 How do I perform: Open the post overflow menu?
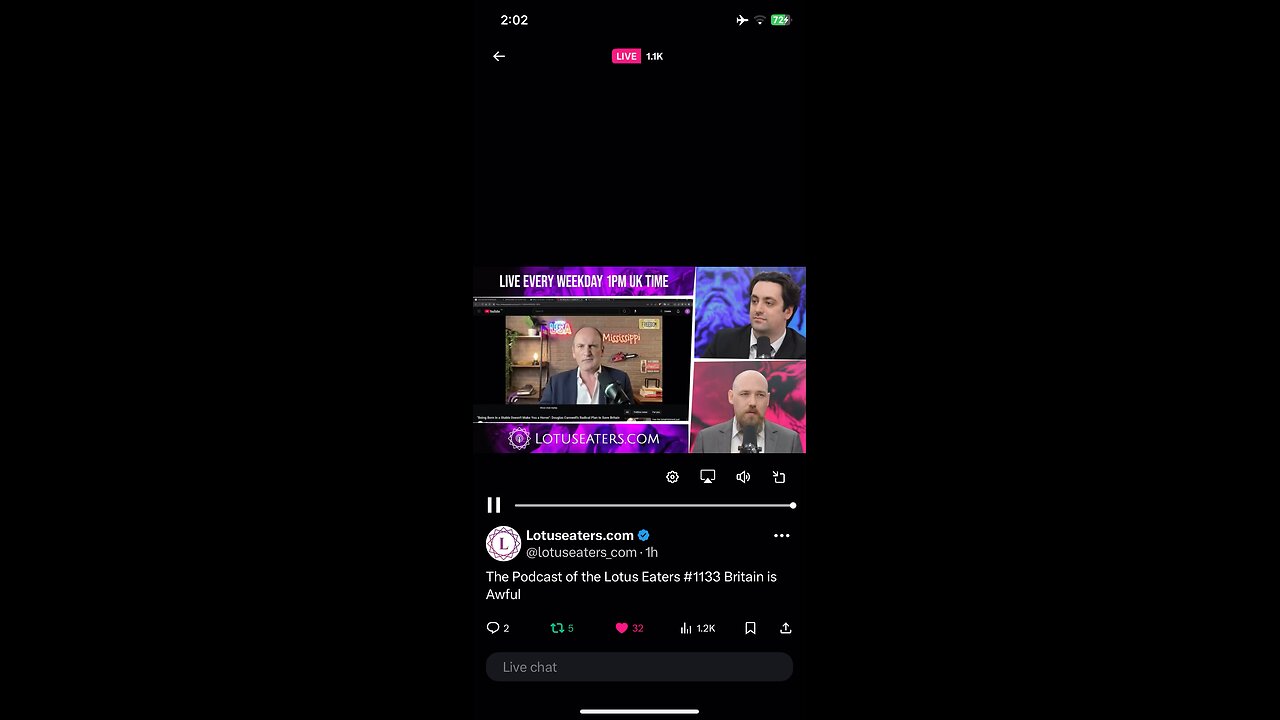tap(781, 536)
